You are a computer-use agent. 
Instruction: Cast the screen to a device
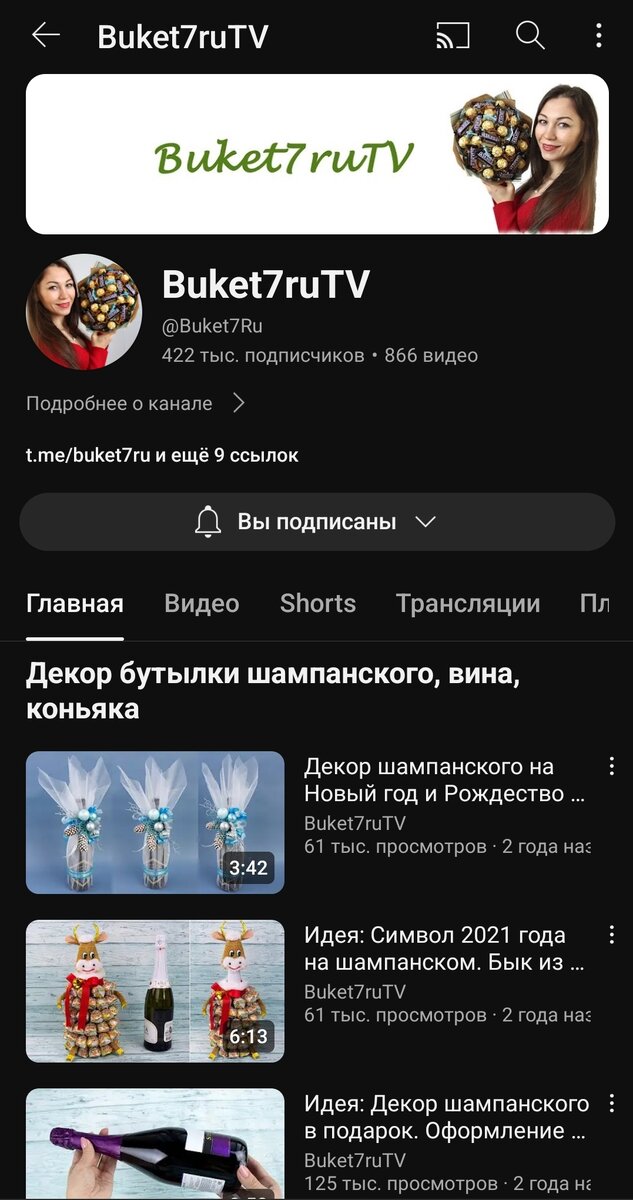453,37
